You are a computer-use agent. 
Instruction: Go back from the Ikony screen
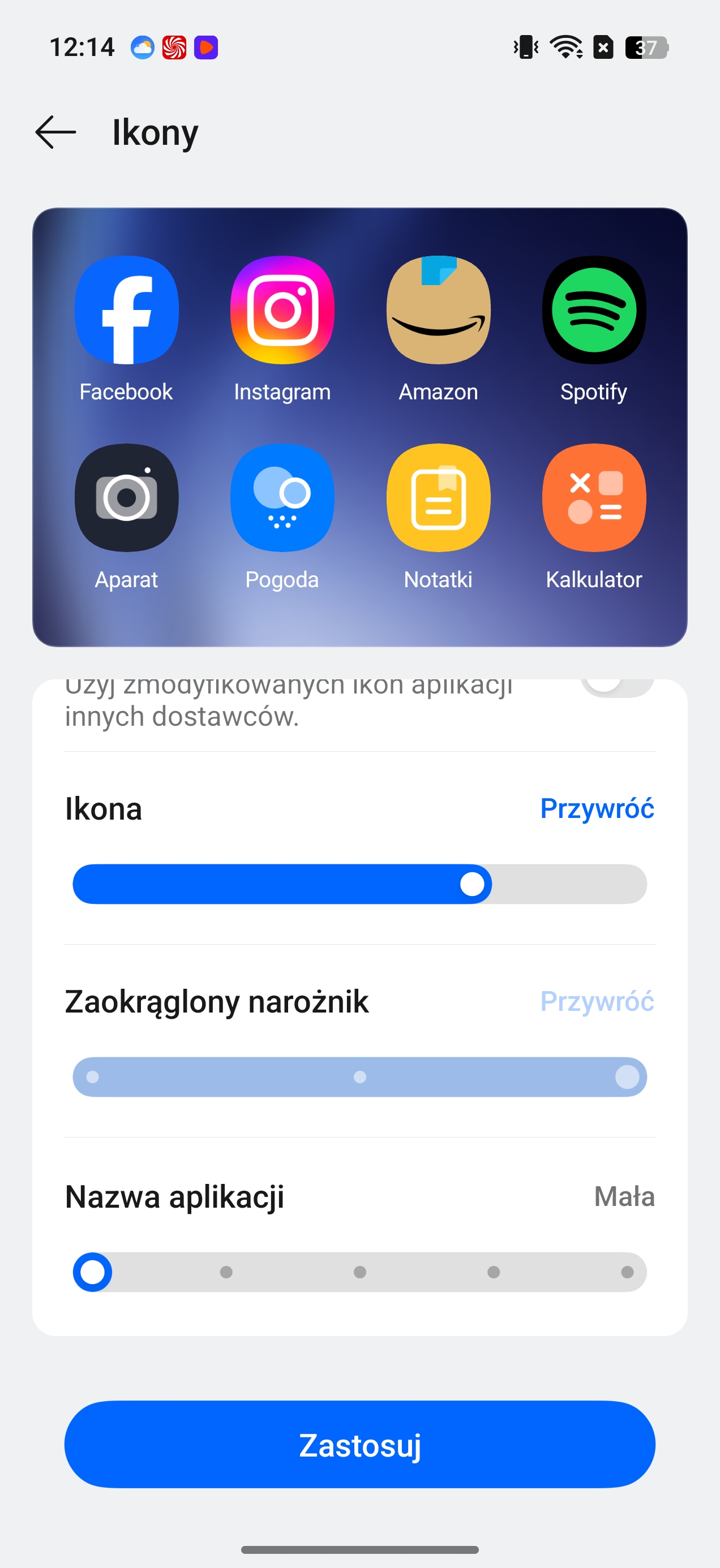click(x=55, y=132)
